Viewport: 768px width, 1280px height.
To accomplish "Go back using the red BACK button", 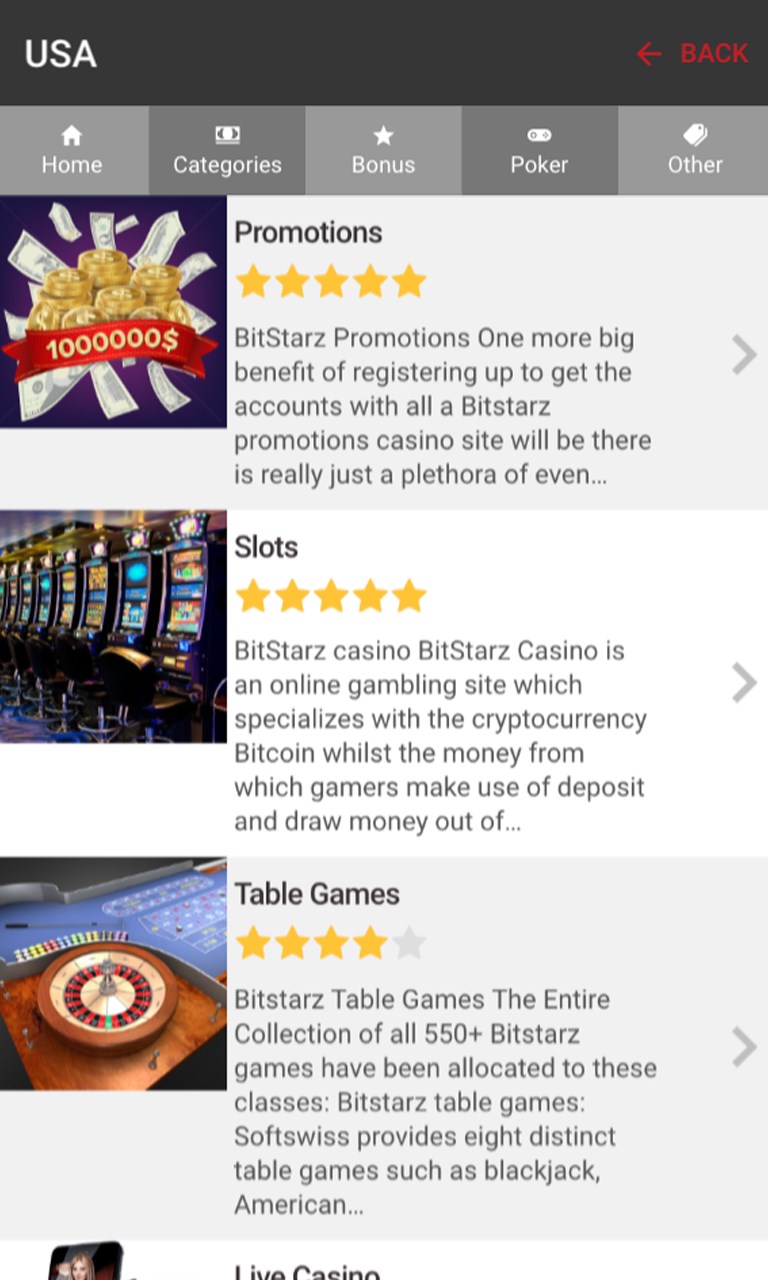I will tap(693, 53).
